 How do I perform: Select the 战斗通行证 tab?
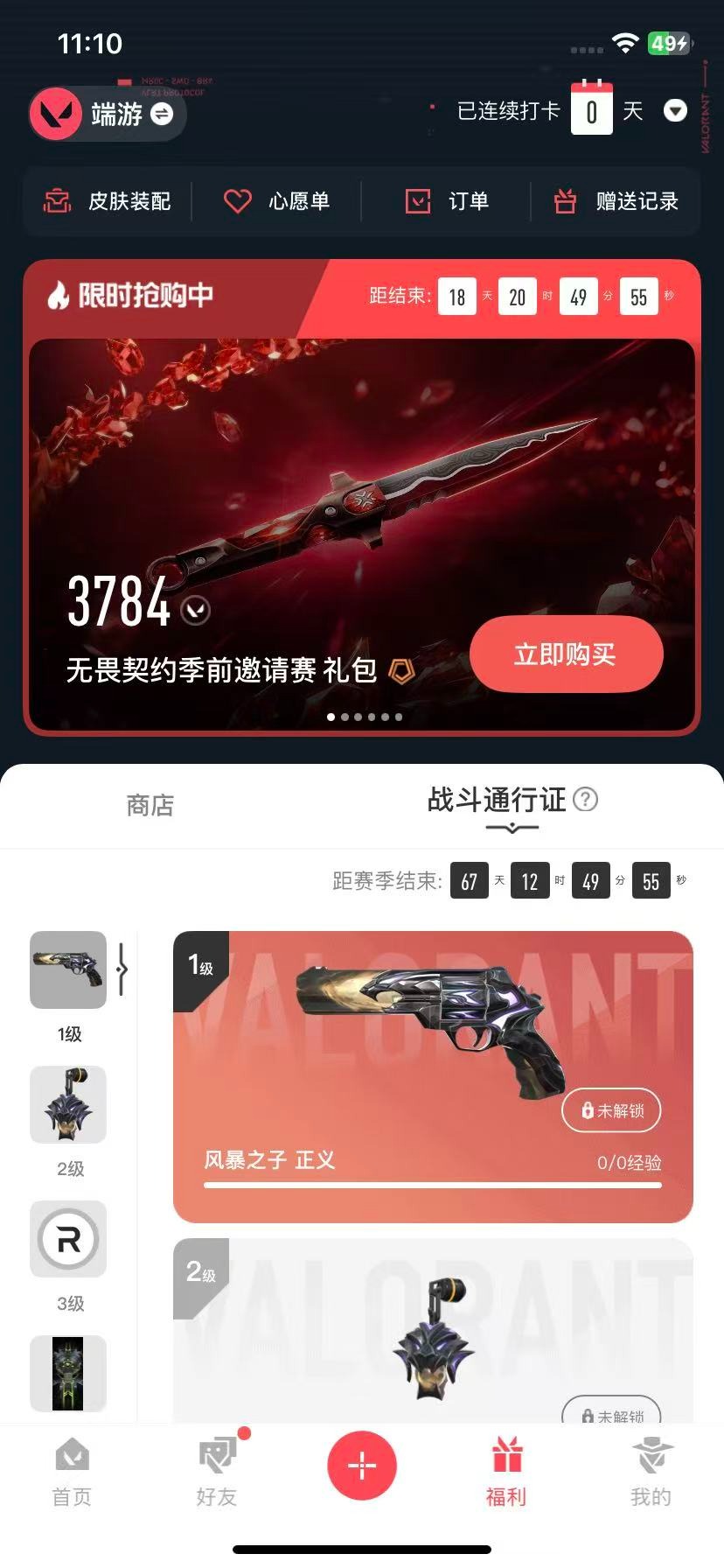pos(496,800)
